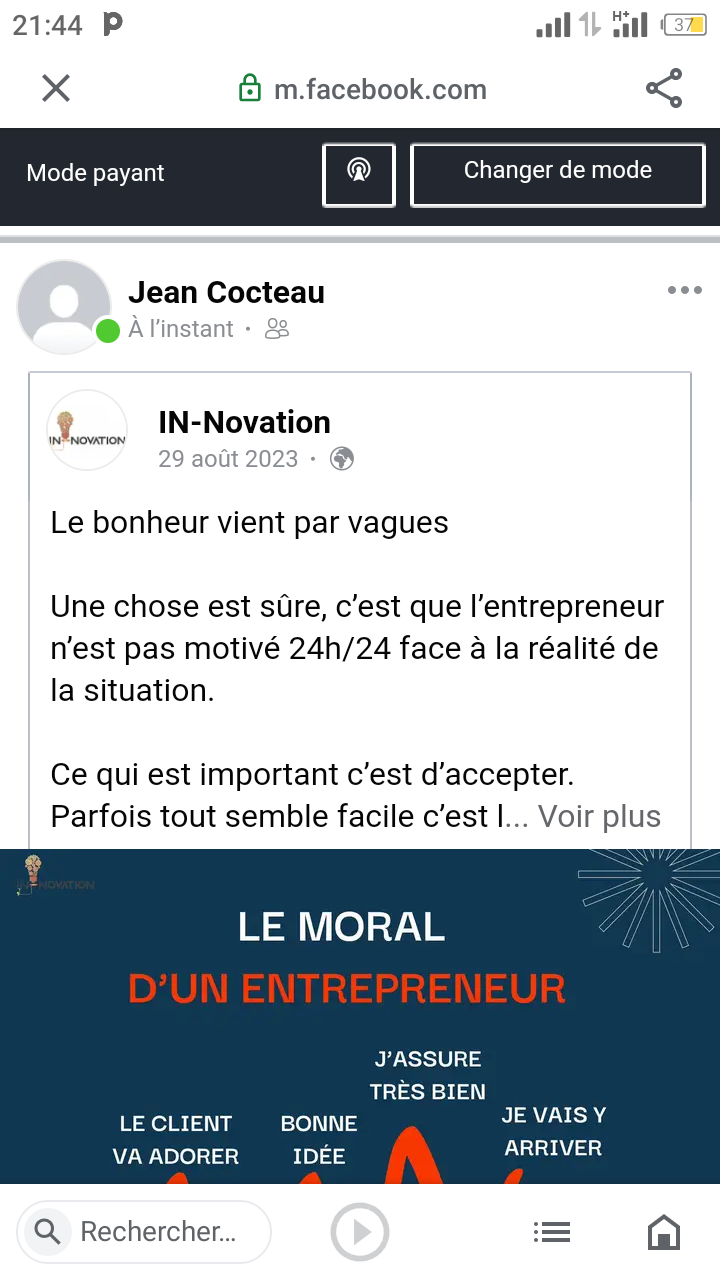
Task: Open the Le moral d'un entrepreneur image
Action: (x=360, y=1010)
